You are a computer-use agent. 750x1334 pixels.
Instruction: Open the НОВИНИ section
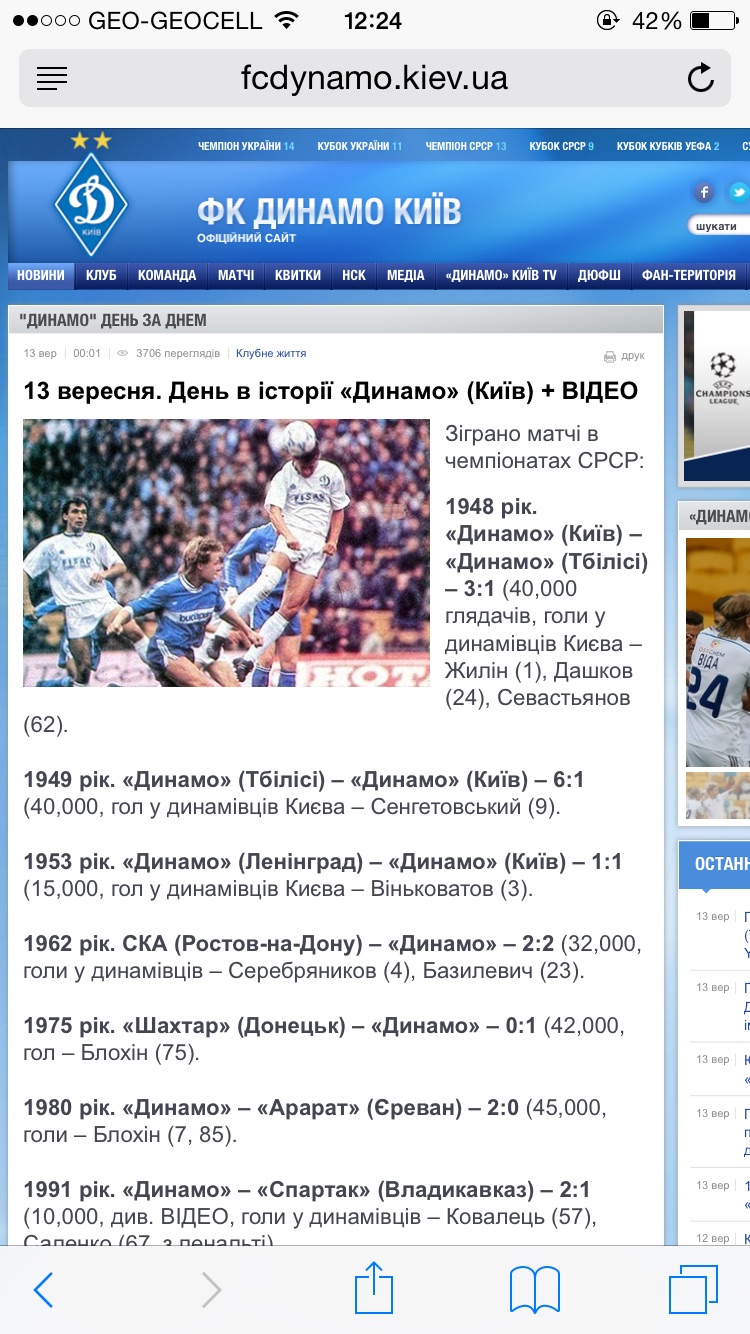coord(41,275)
